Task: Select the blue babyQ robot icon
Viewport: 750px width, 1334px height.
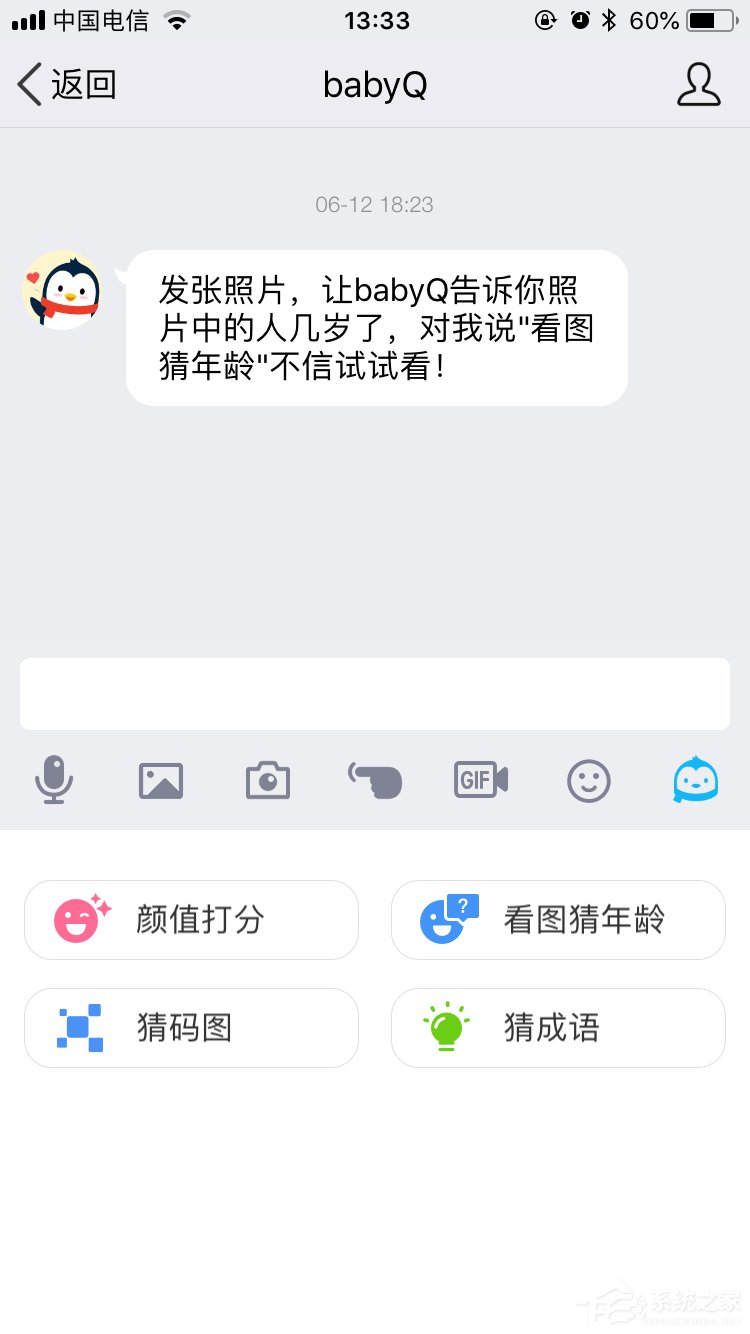Action: coord(695,781)
